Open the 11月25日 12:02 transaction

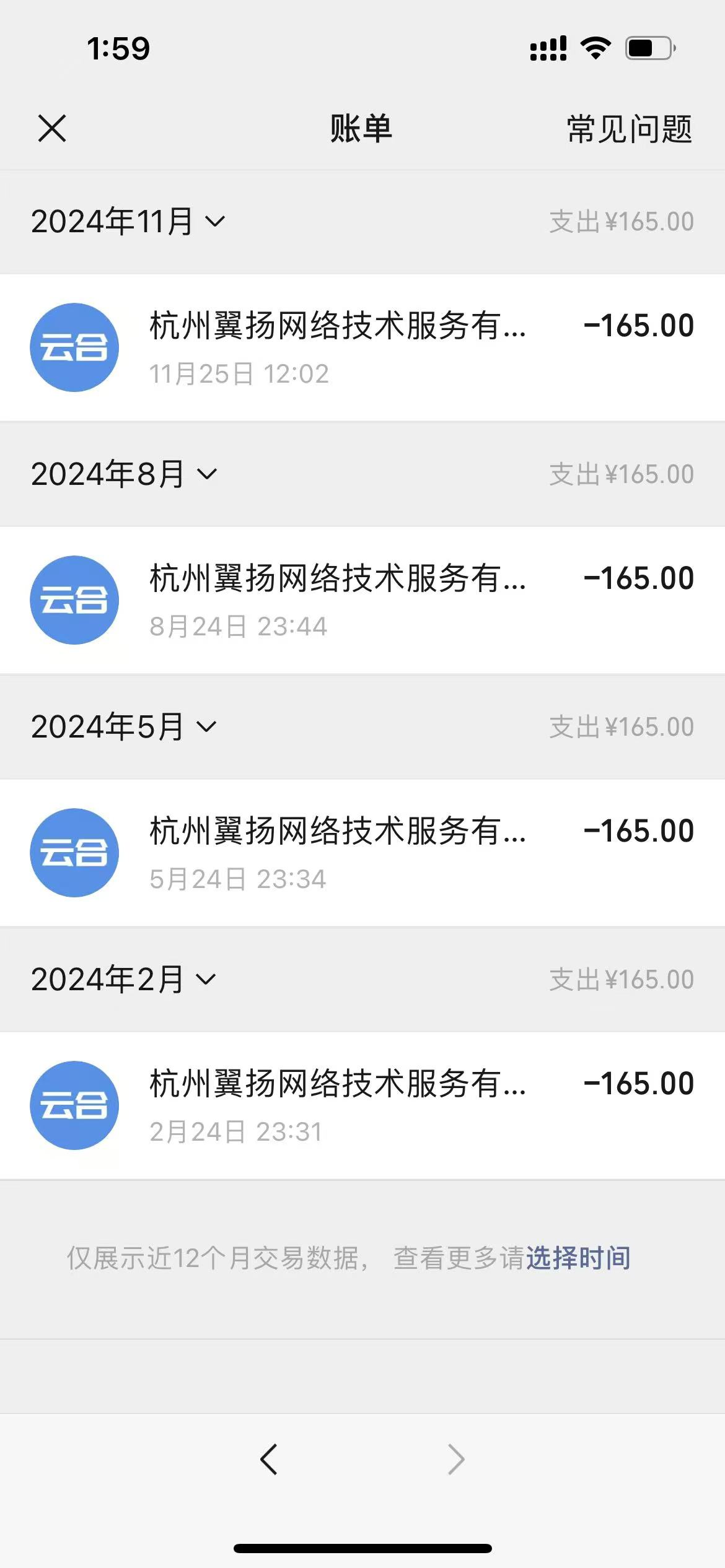tap(362, 347)
